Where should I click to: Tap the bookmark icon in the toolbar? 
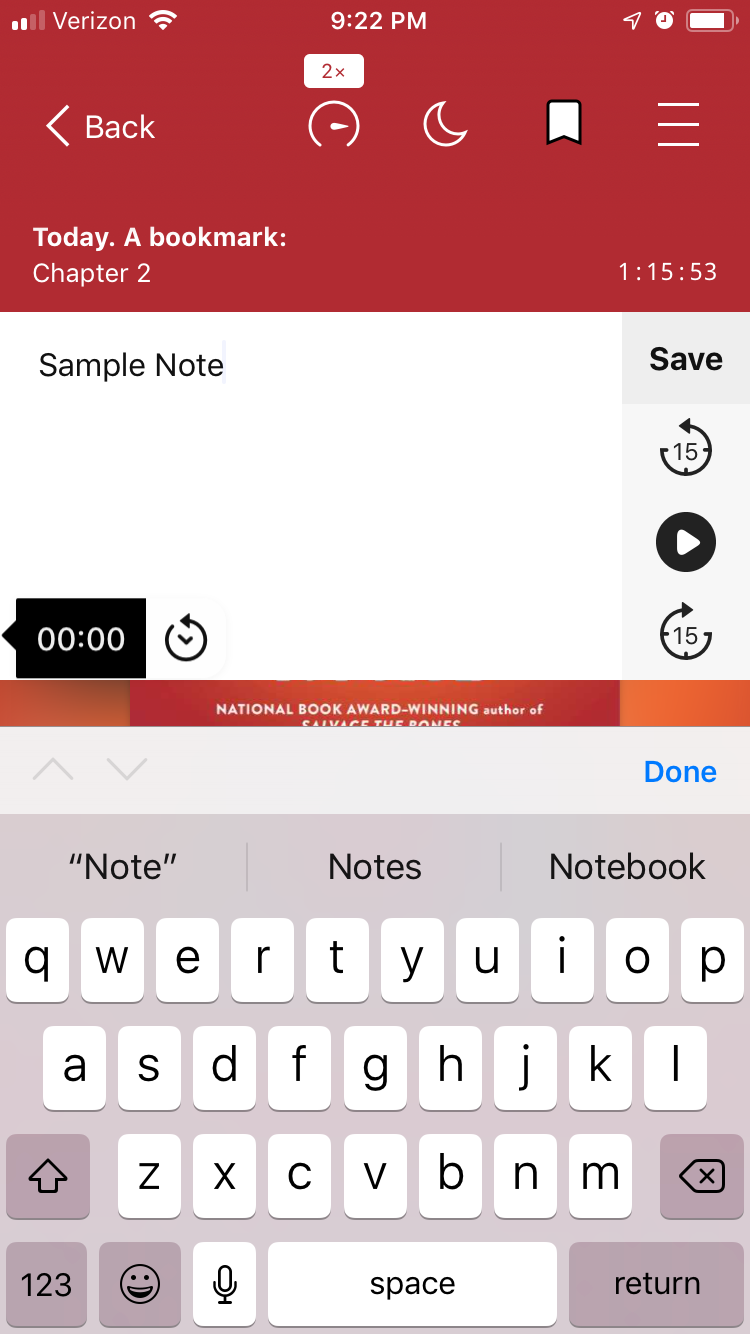(x=564, y=125)
